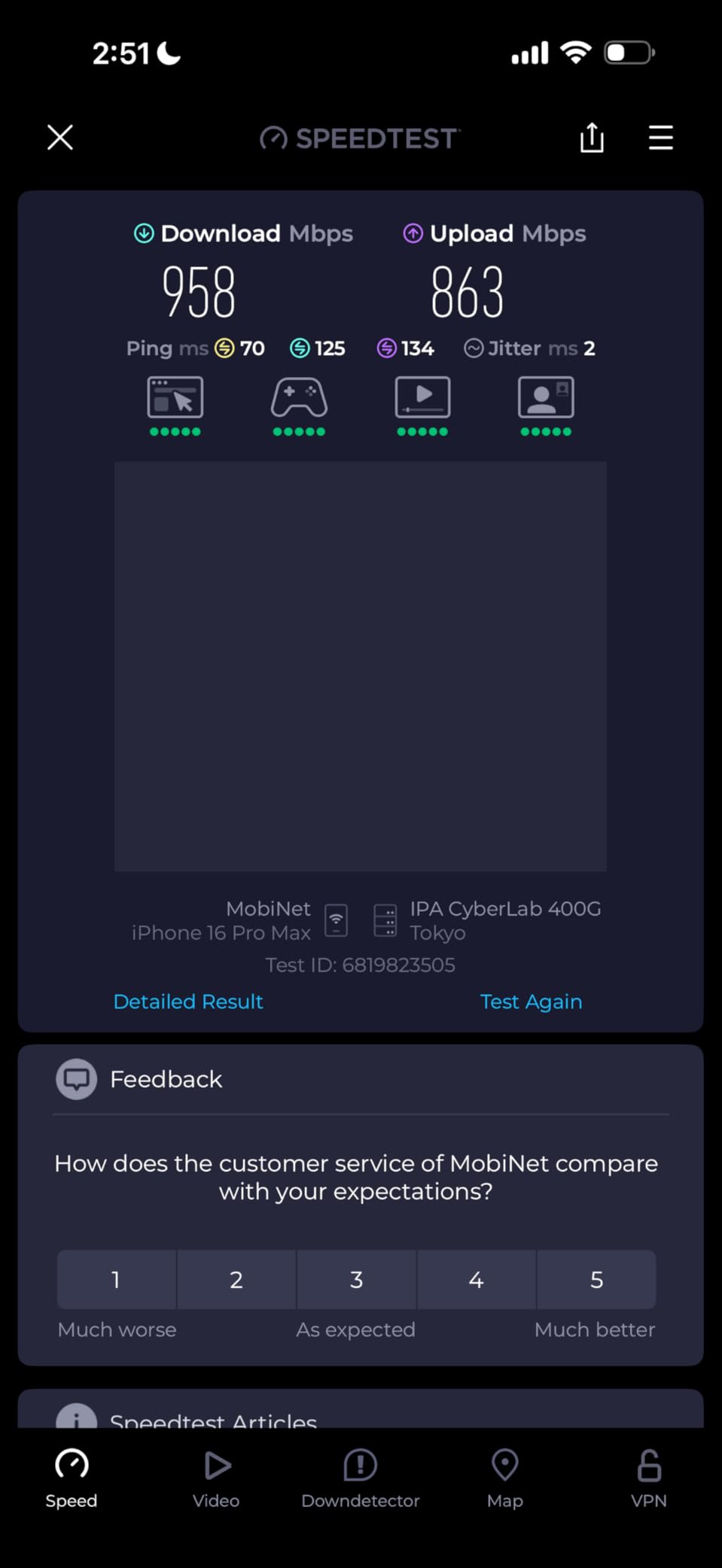Go to the Map tab

click(504, 1478)
